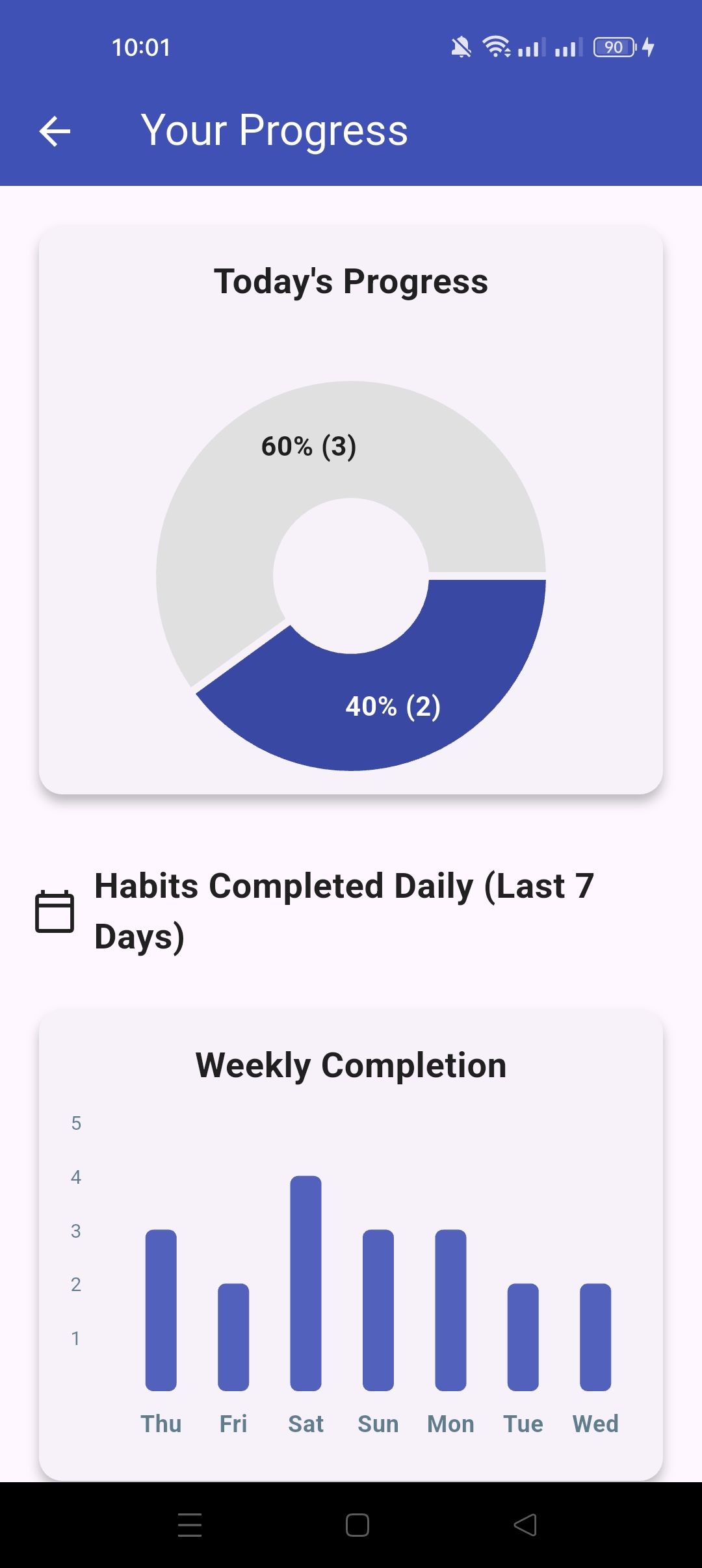Tap the Weekly Completion chart title
This screenshot has height=1568, width=702.
(351, 1064)
